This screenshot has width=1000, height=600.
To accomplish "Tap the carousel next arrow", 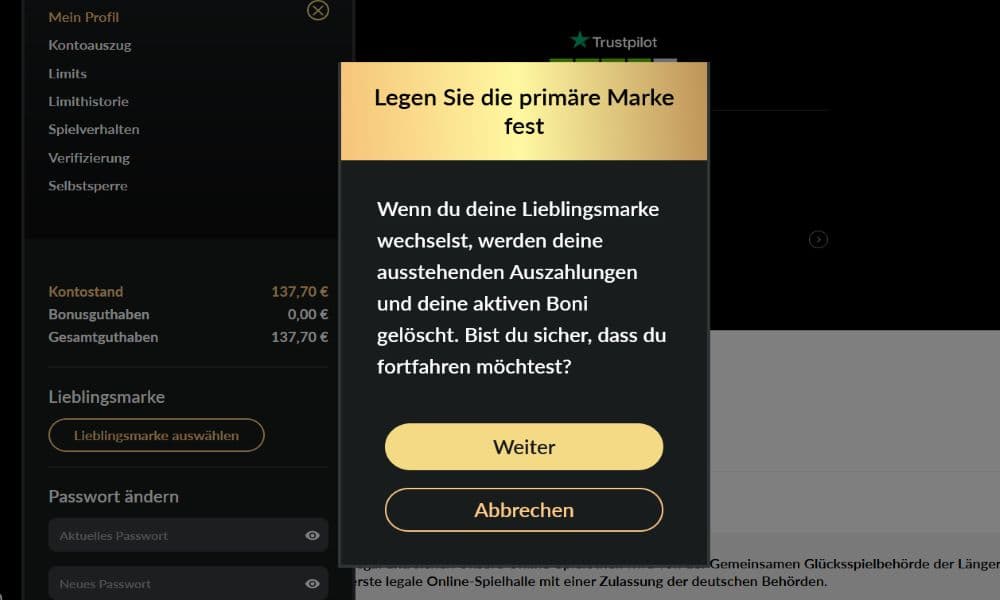I will (818, 239).
